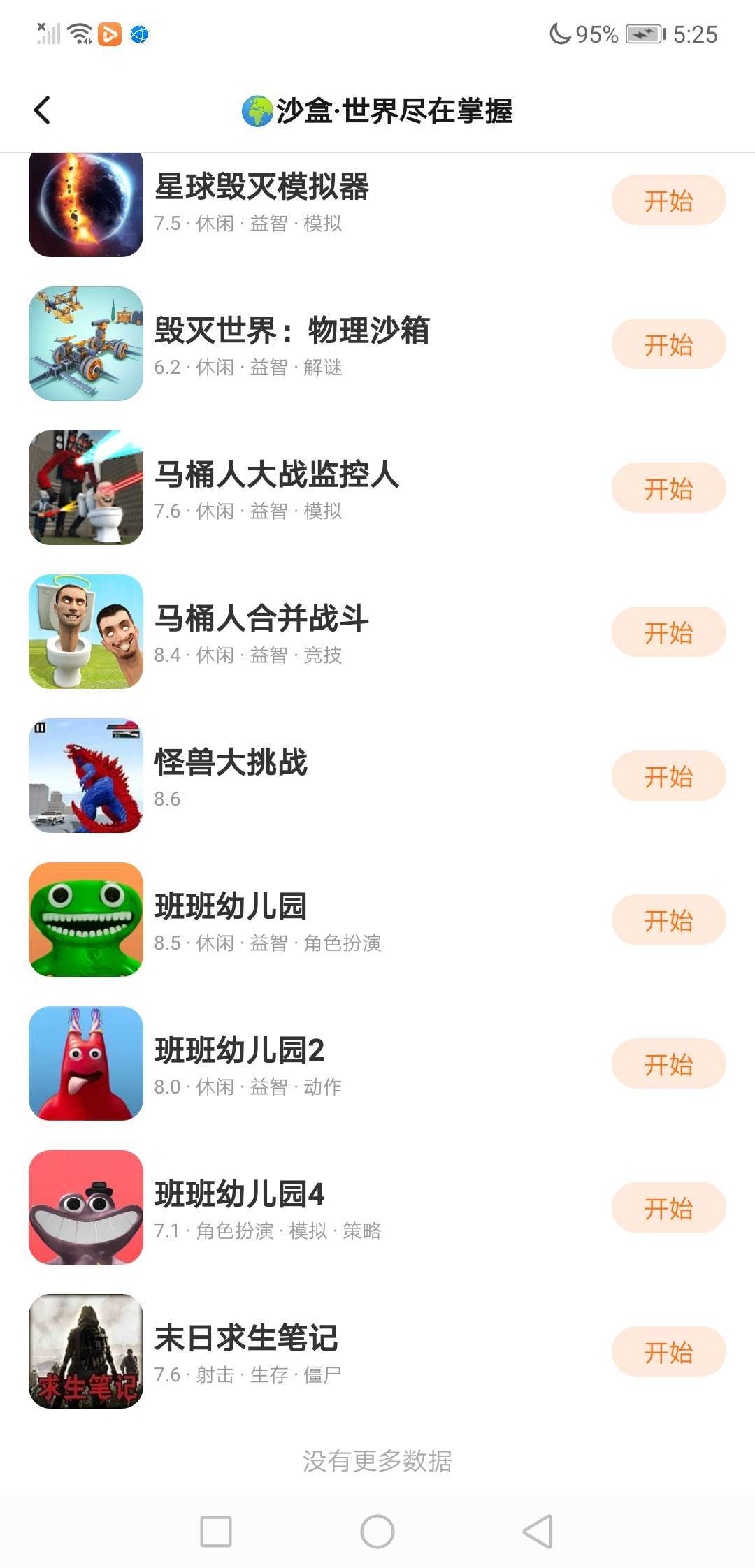The width and height of the screenshot is (755, 1568).
Task: Hit 开始 next to 班班幼儿园2
Action: coord(668,1064)
